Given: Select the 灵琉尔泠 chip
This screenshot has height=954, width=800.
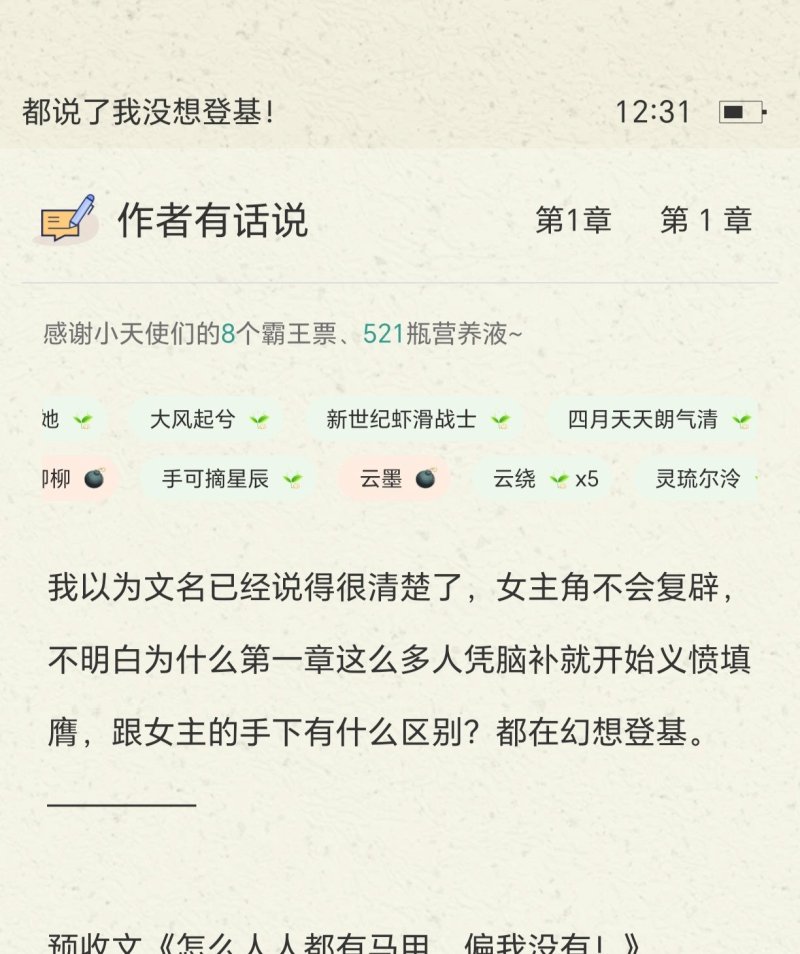Looking at the screenshot, I should coord(704,479).
